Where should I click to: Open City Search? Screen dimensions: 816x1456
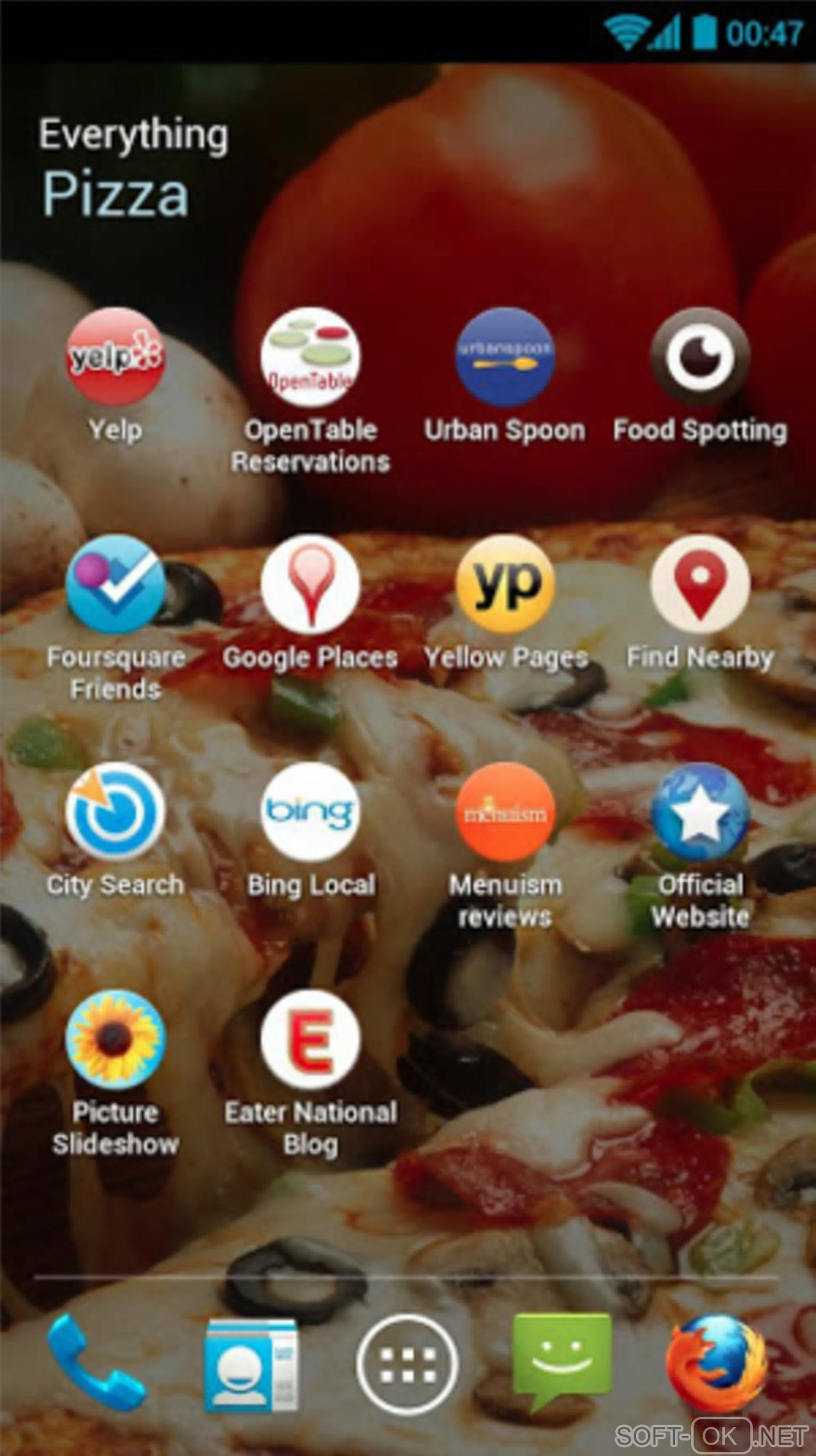(115, 812)
